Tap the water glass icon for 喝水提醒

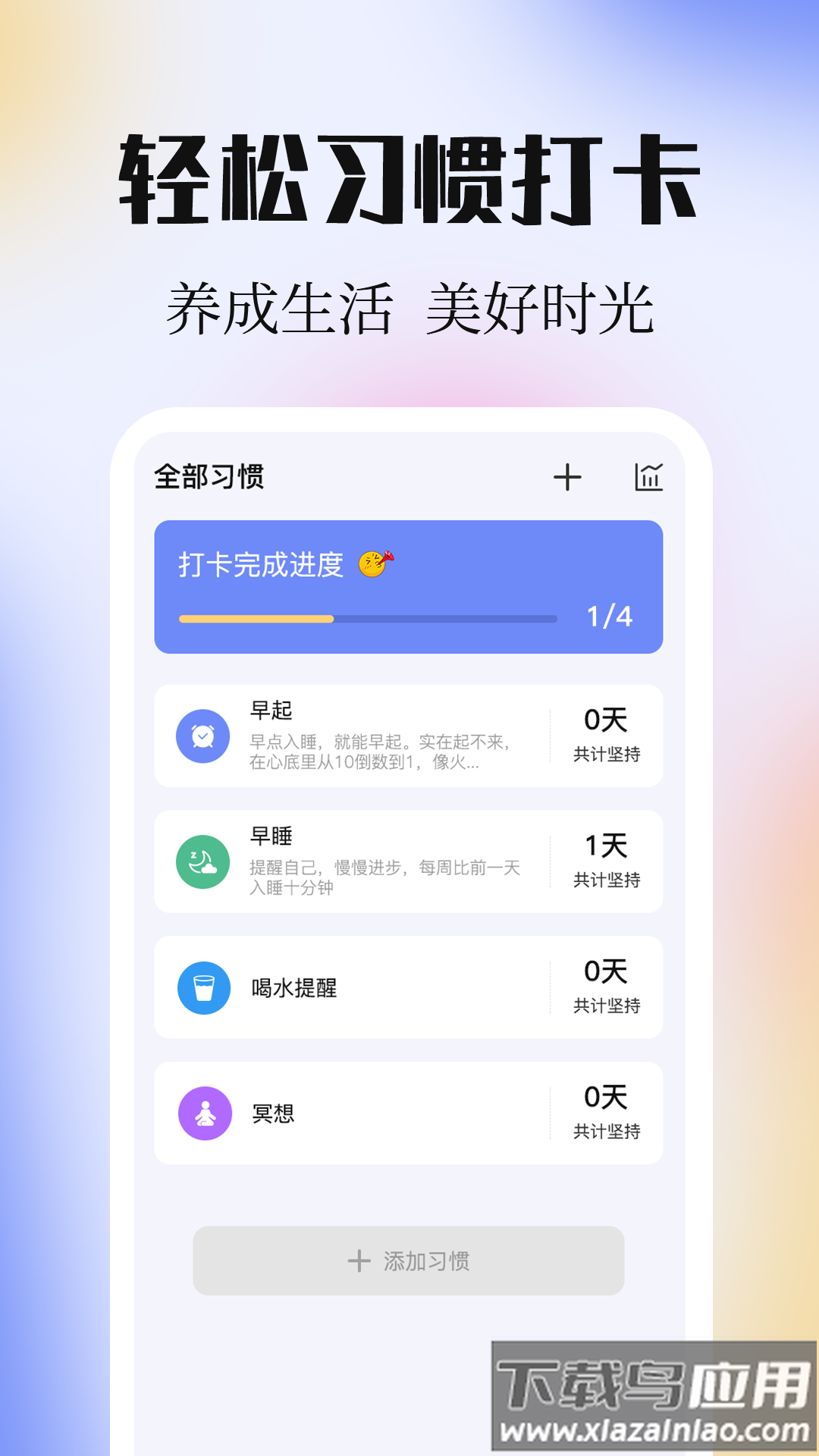pyautogui.click(x=203, y=987)
